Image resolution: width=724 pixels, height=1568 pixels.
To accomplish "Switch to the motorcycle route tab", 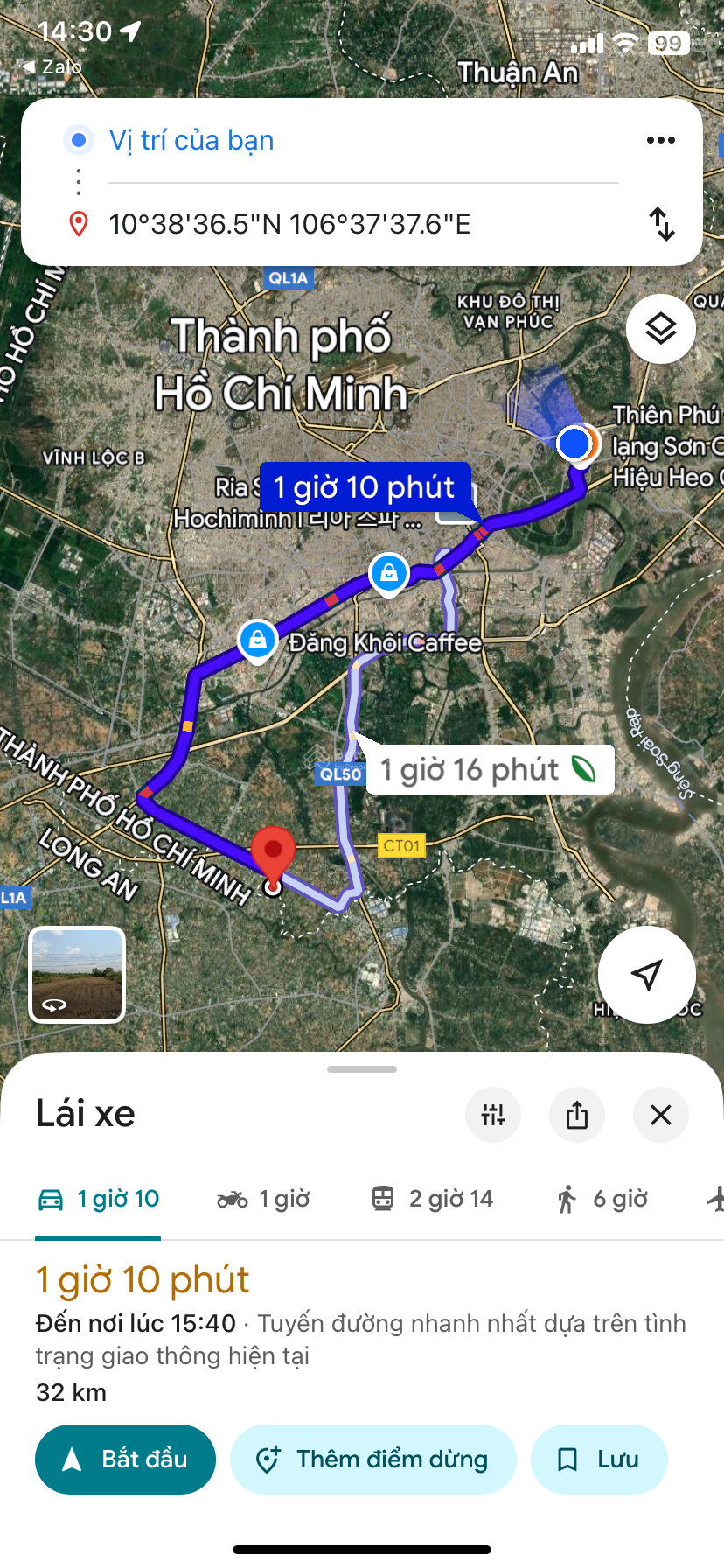I will coord(262,1198).
